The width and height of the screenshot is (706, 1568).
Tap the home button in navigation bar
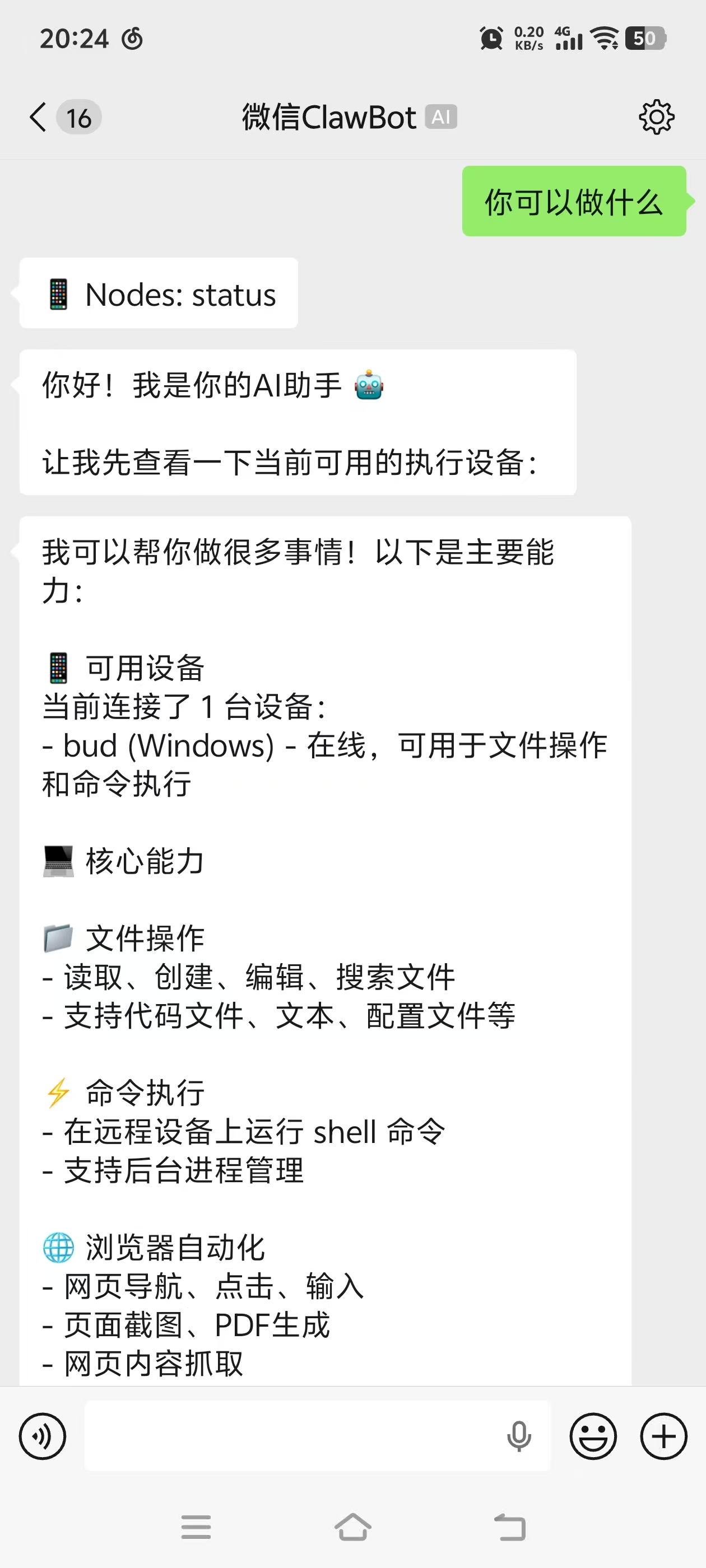pos(352,1526)
